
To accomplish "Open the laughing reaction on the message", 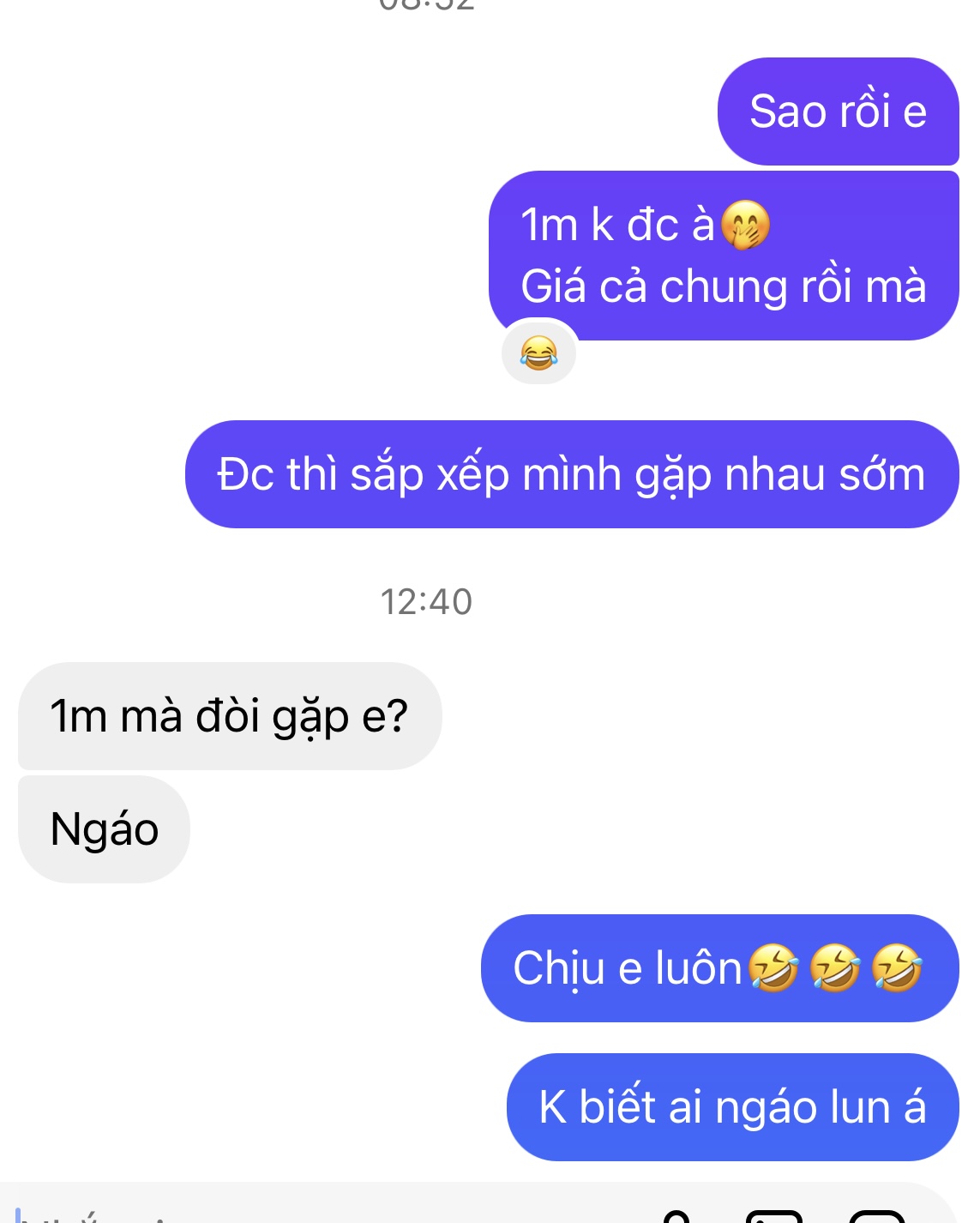I will pos(538,352).
